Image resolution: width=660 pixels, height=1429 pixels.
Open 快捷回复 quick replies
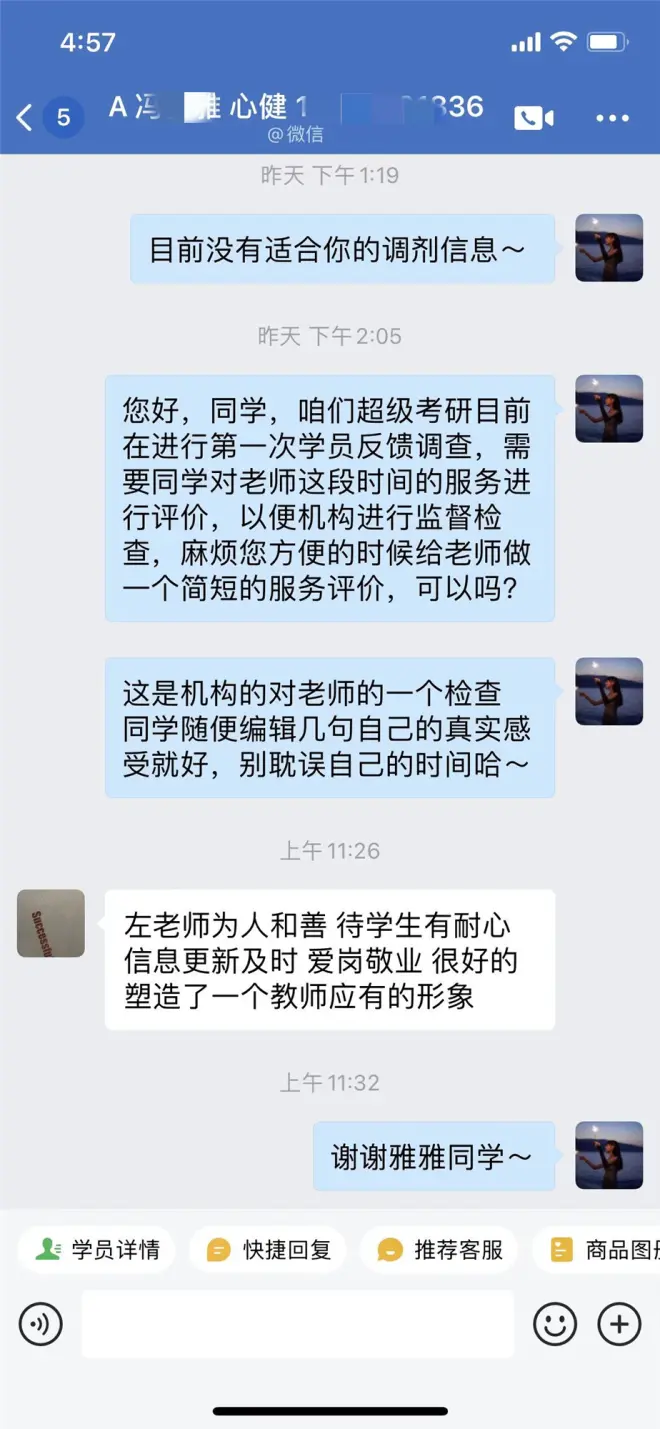268,1250
